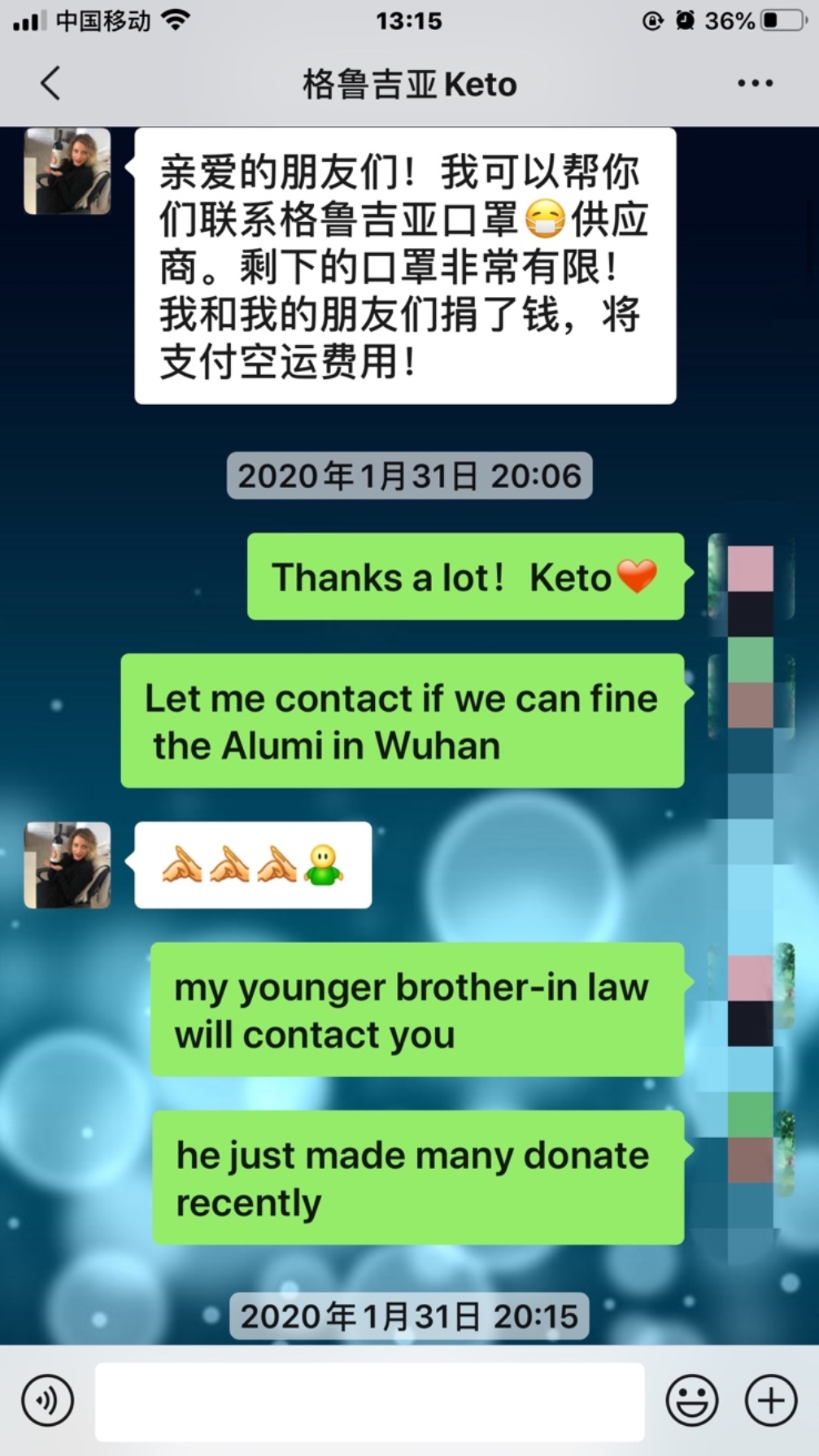The width and height of the screenshot is (819, 1456).
Task: Tap the back chevron to leave chat
Action: [50, 81]
